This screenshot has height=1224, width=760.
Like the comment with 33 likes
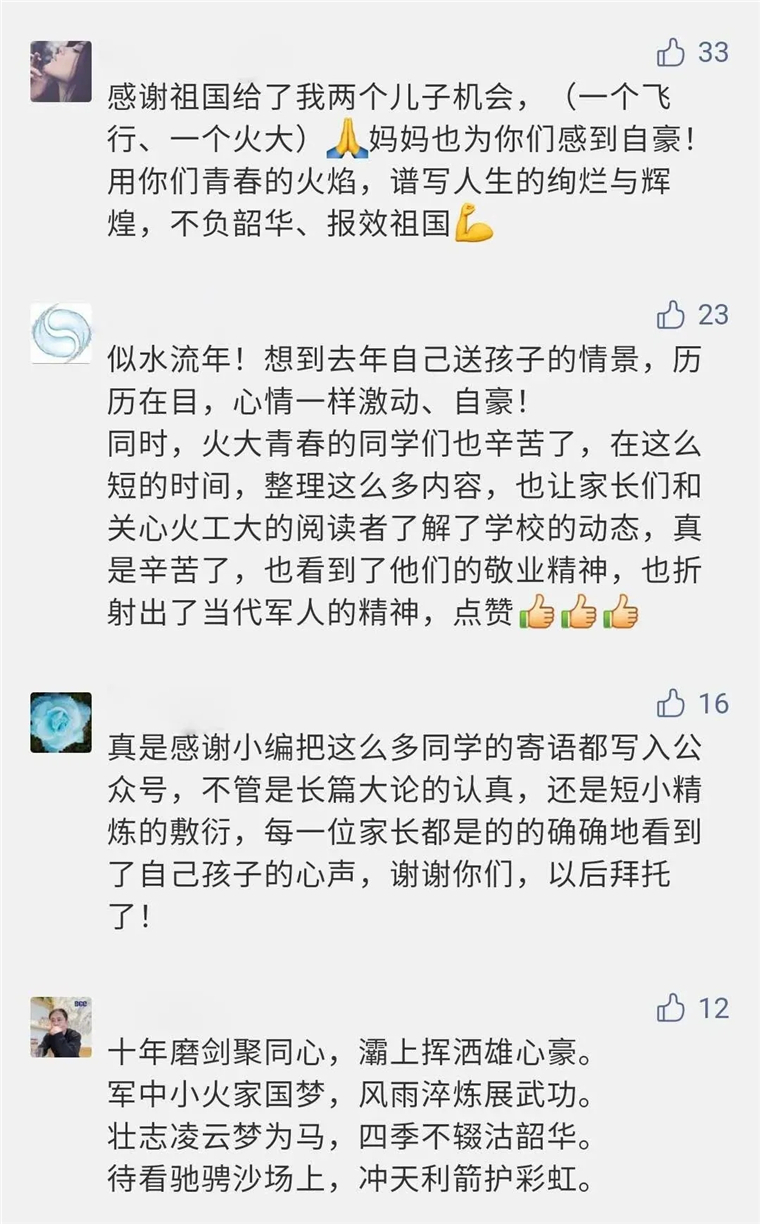pyautogui.click(x=671, y=52)
